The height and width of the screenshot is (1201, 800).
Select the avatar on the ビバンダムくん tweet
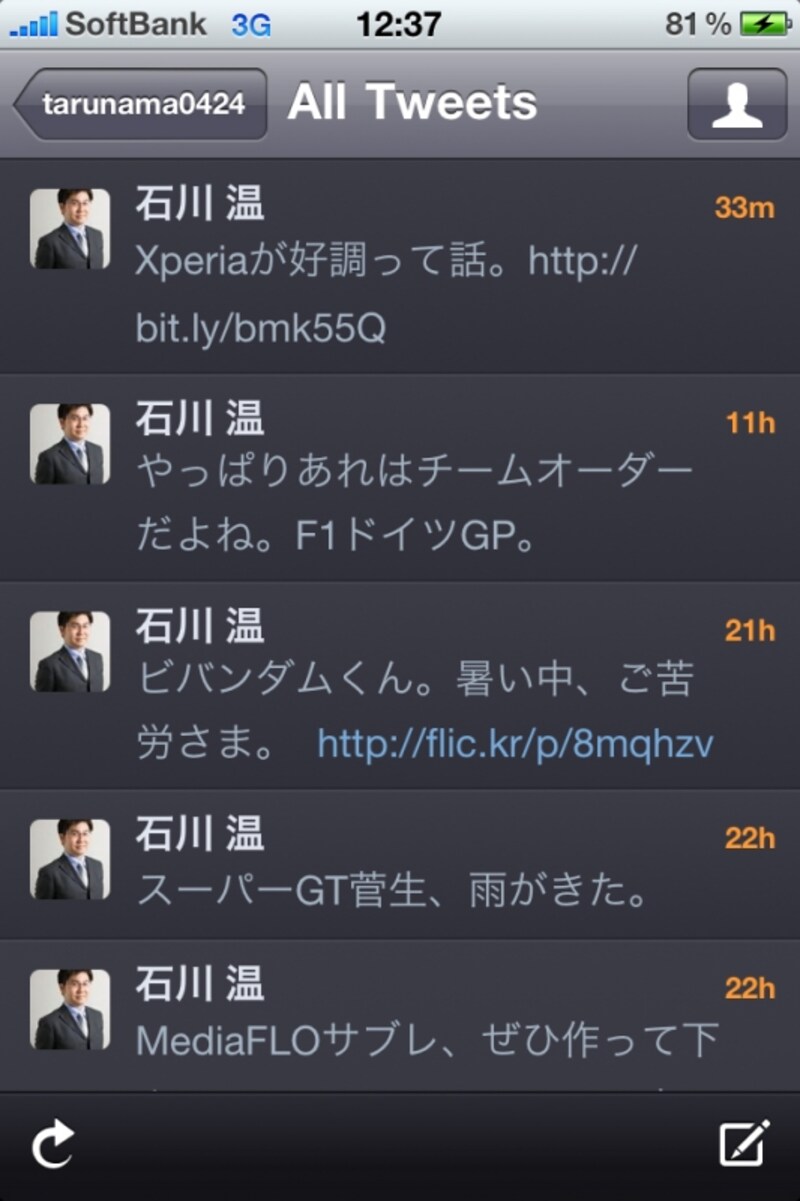click(x=70, y=650)
